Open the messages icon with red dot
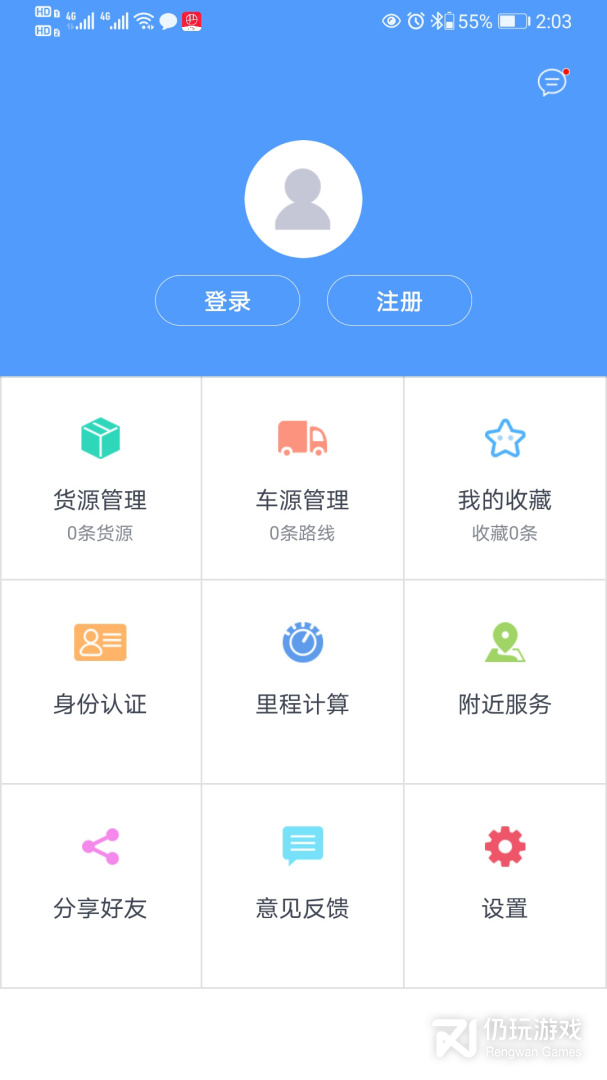Viewport: 607px width, 1080px height. click(x=553, y=82)
